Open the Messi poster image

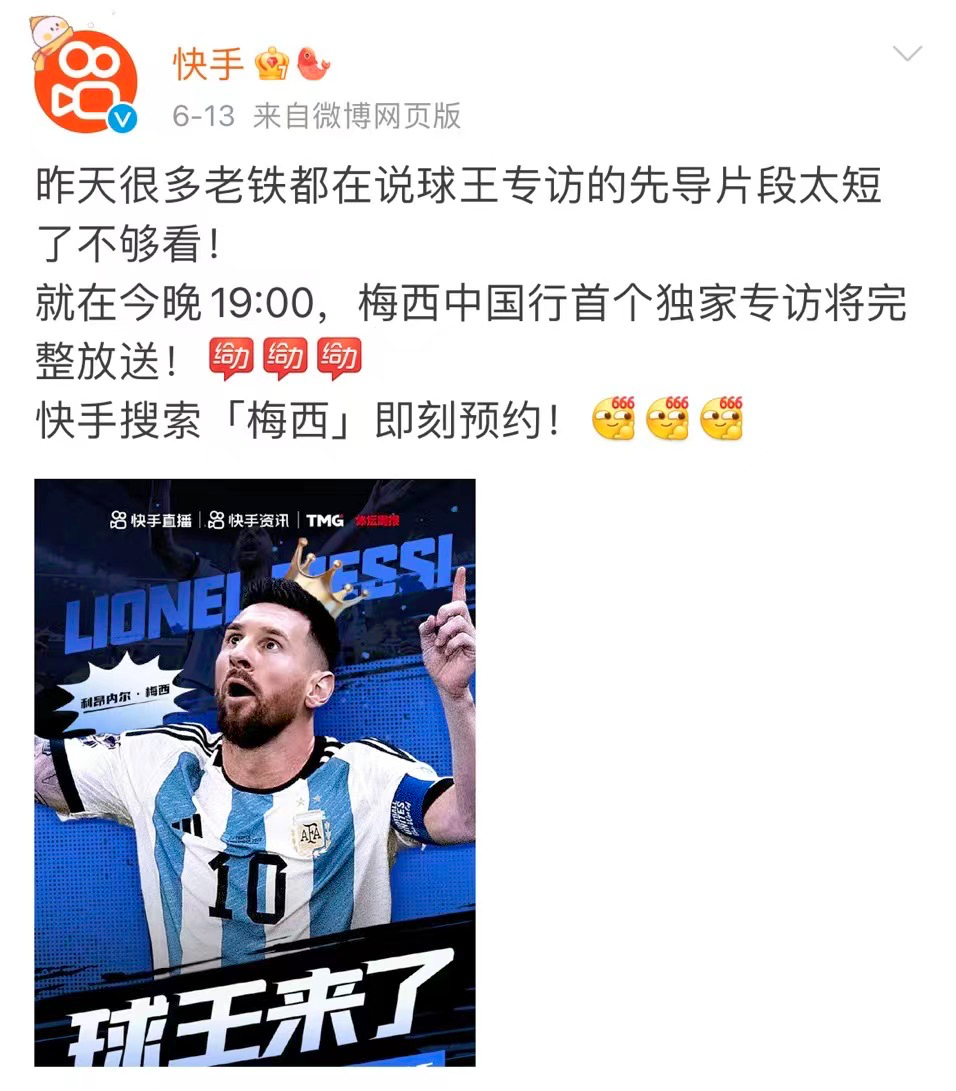[x=255, y=771]
